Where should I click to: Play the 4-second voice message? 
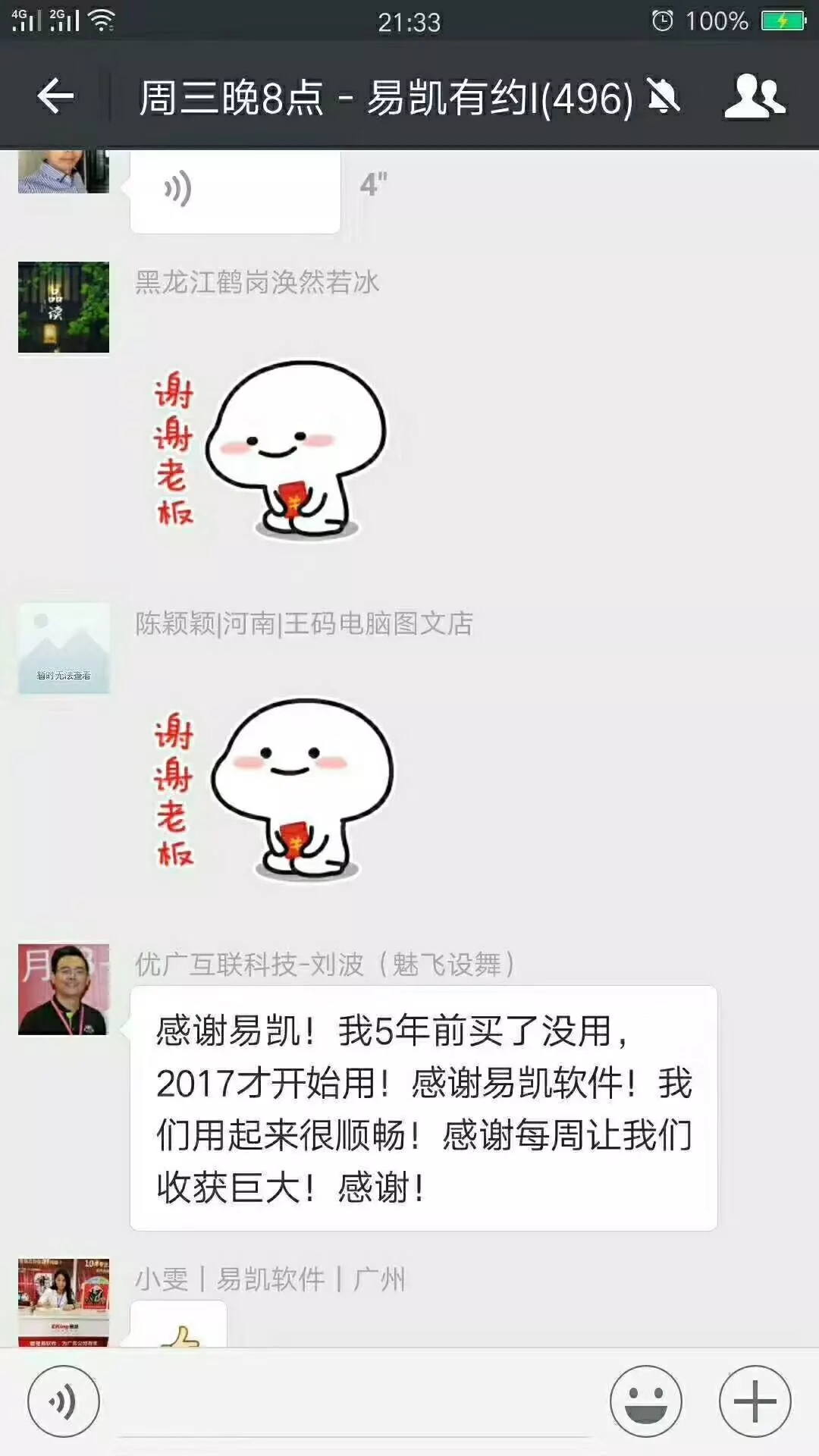point(235,190)
